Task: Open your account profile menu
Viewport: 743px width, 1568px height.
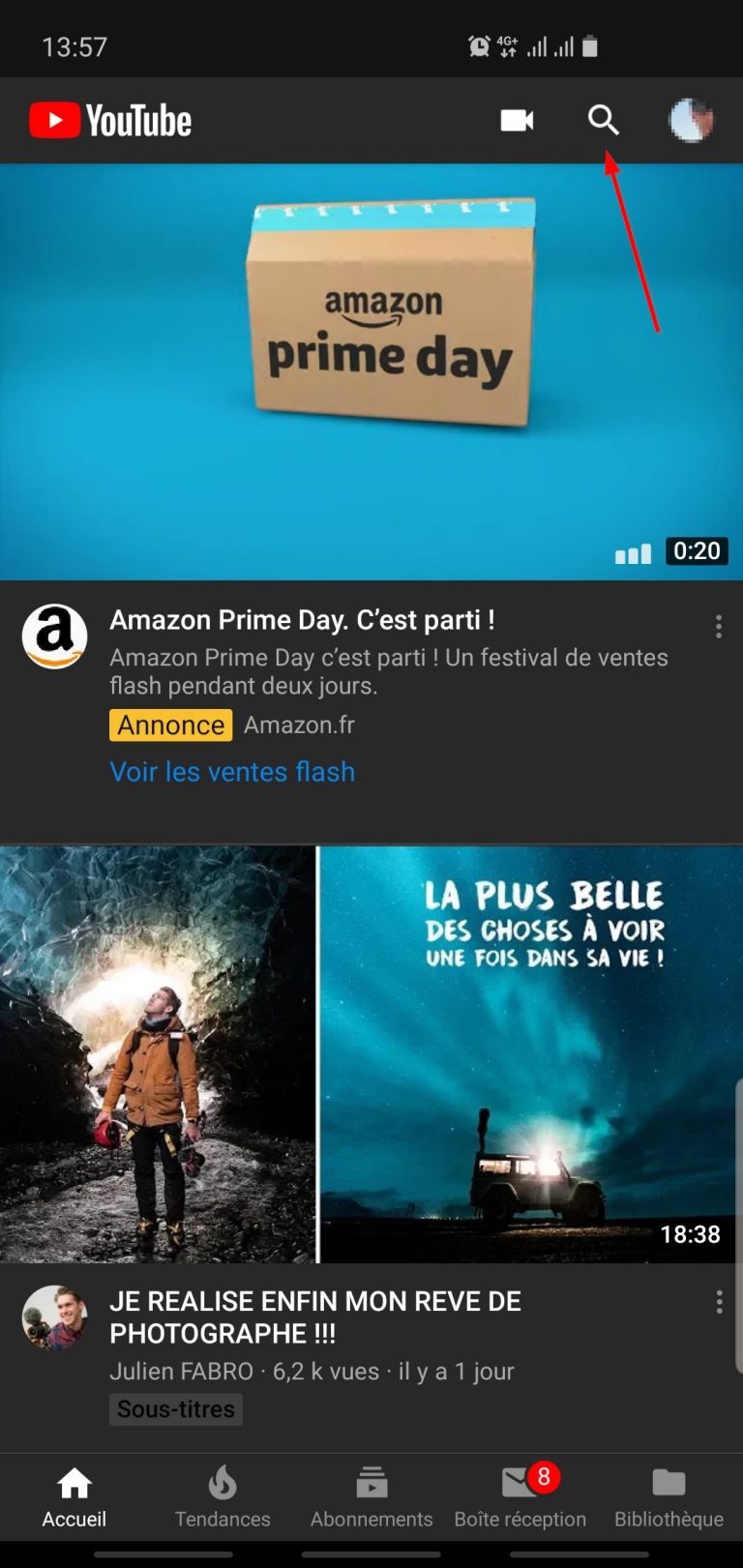Action: pos(691,120)
